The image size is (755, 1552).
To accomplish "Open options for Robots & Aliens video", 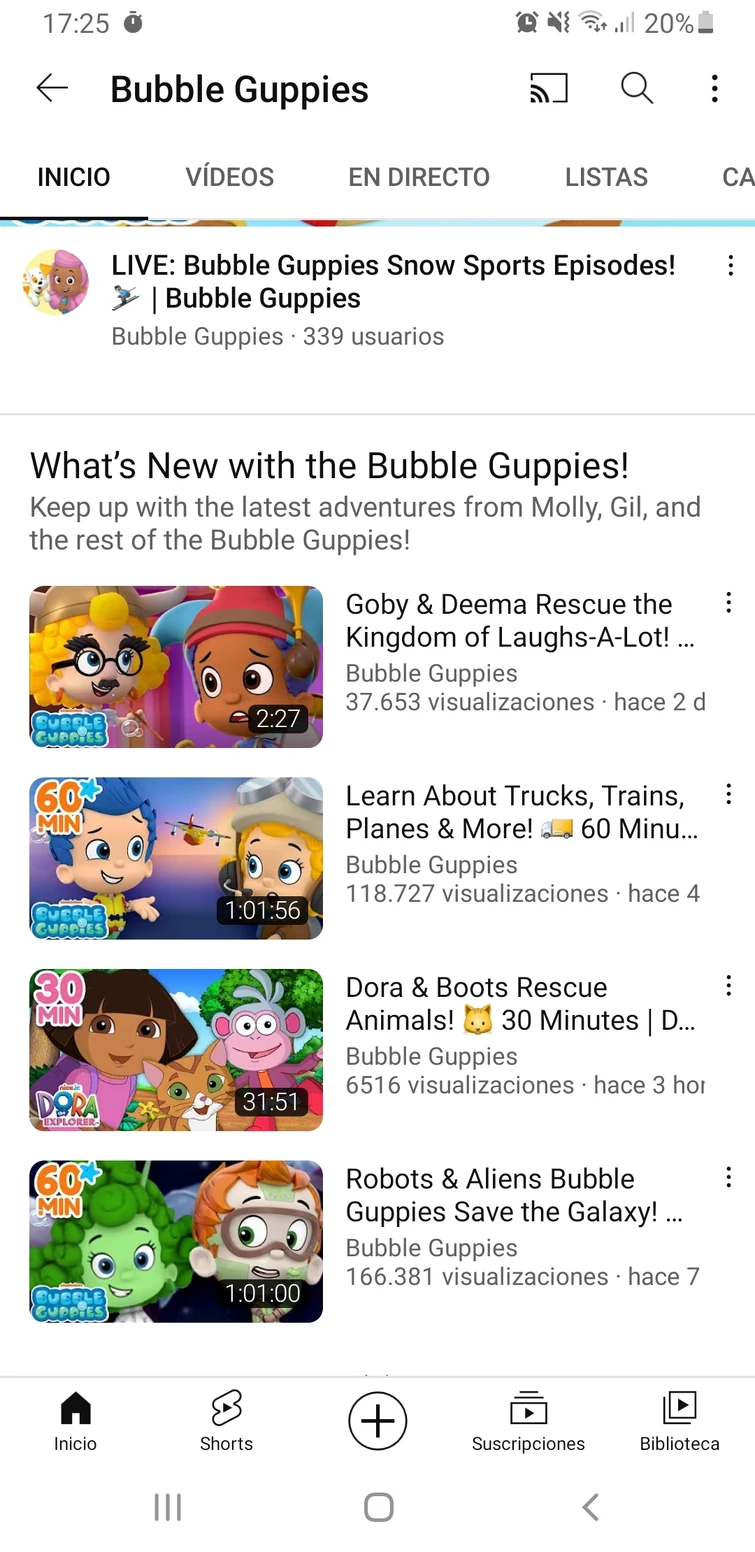I will pos(729,1177).
